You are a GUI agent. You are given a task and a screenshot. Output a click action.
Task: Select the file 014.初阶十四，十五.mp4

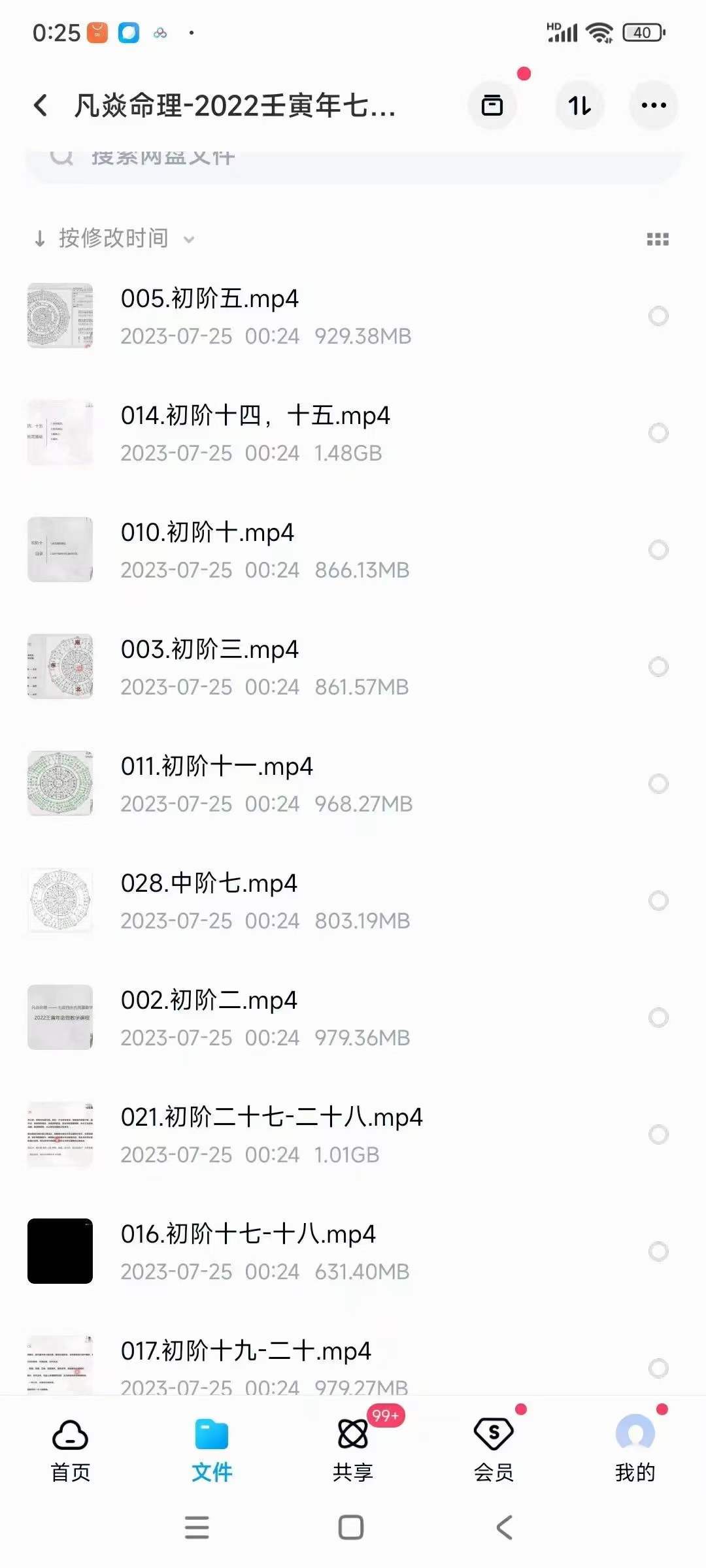pos(658,433)
